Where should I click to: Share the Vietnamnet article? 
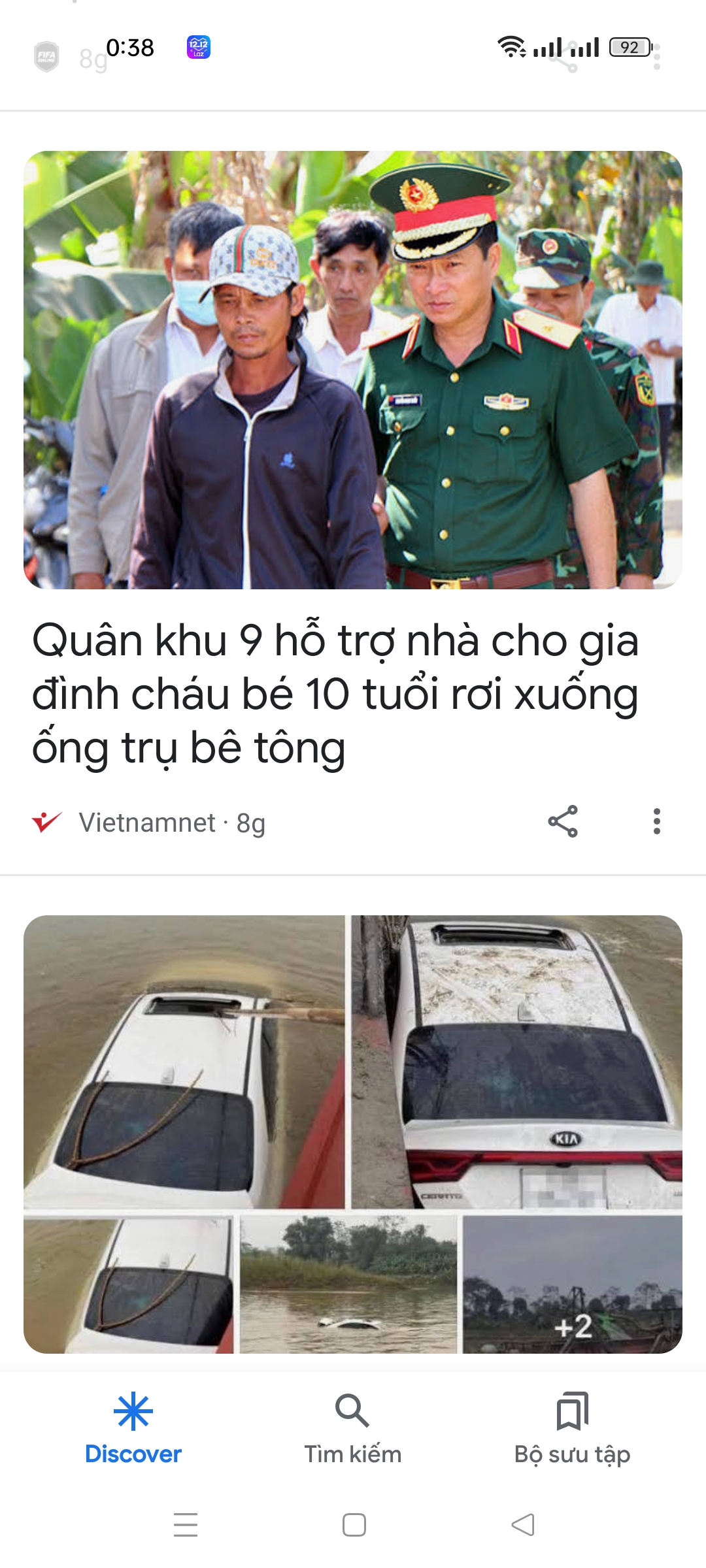(x=563, y=821)
